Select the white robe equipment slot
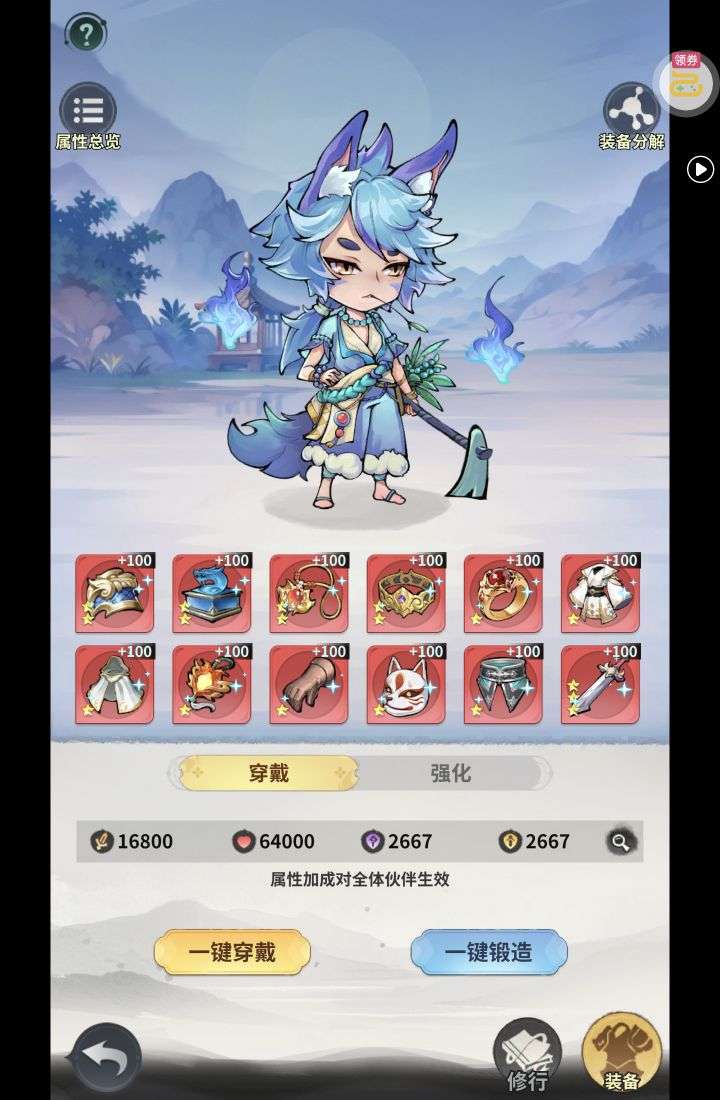Image resolution: width=720 pixels, height=1100 pixels. [600, 593]
